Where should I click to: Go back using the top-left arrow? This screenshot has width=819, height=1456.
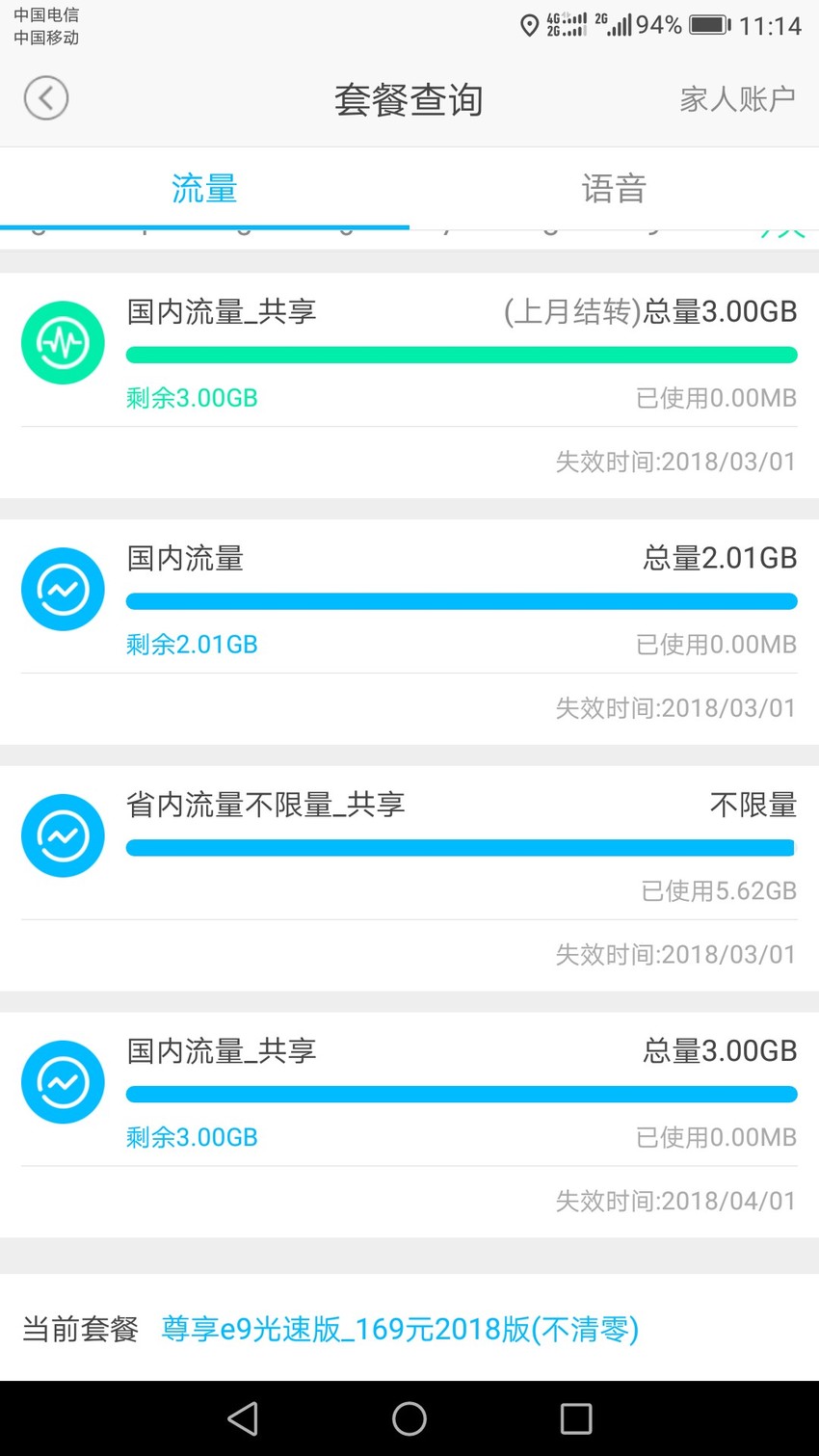[46, 98]
